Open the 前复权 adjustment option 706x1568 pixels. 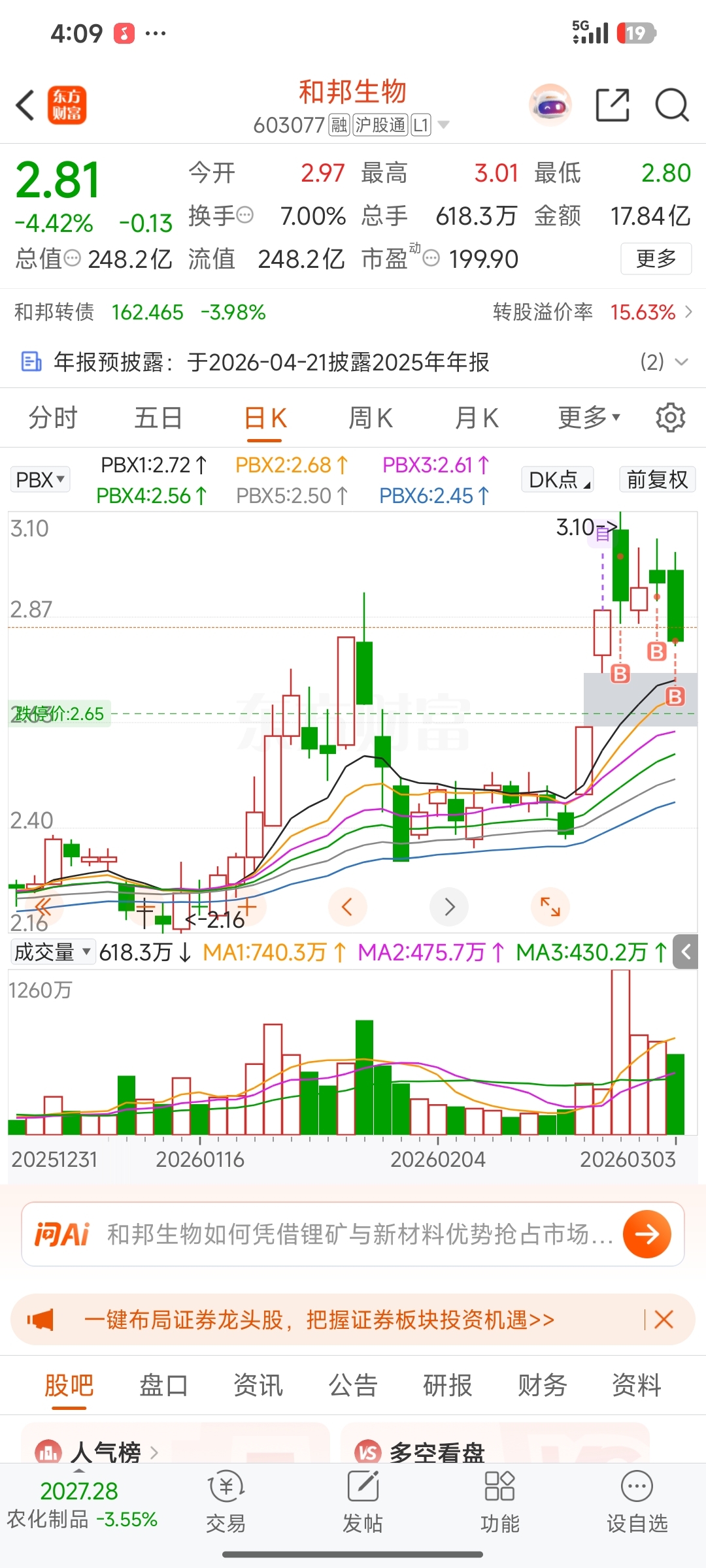pyautogui.click(x=657, y=480)
